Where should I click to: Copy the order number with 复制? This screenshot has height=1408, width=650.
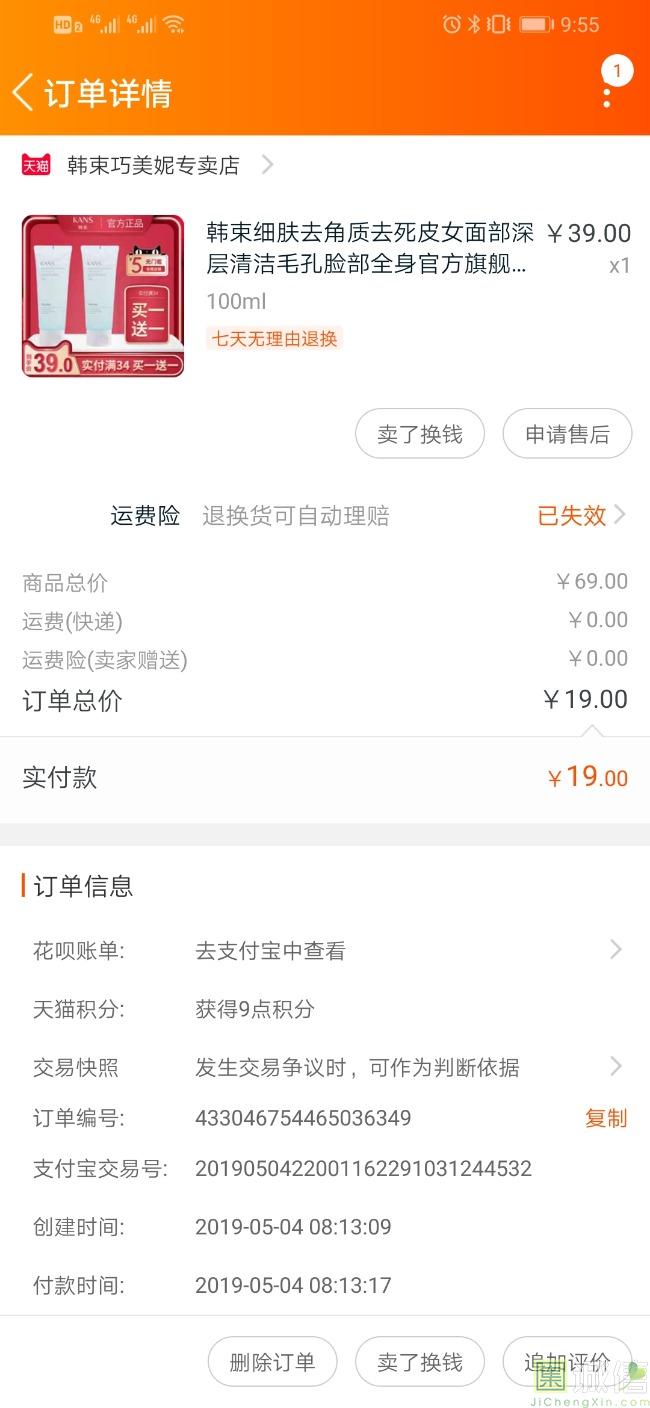coord(605,1118)
